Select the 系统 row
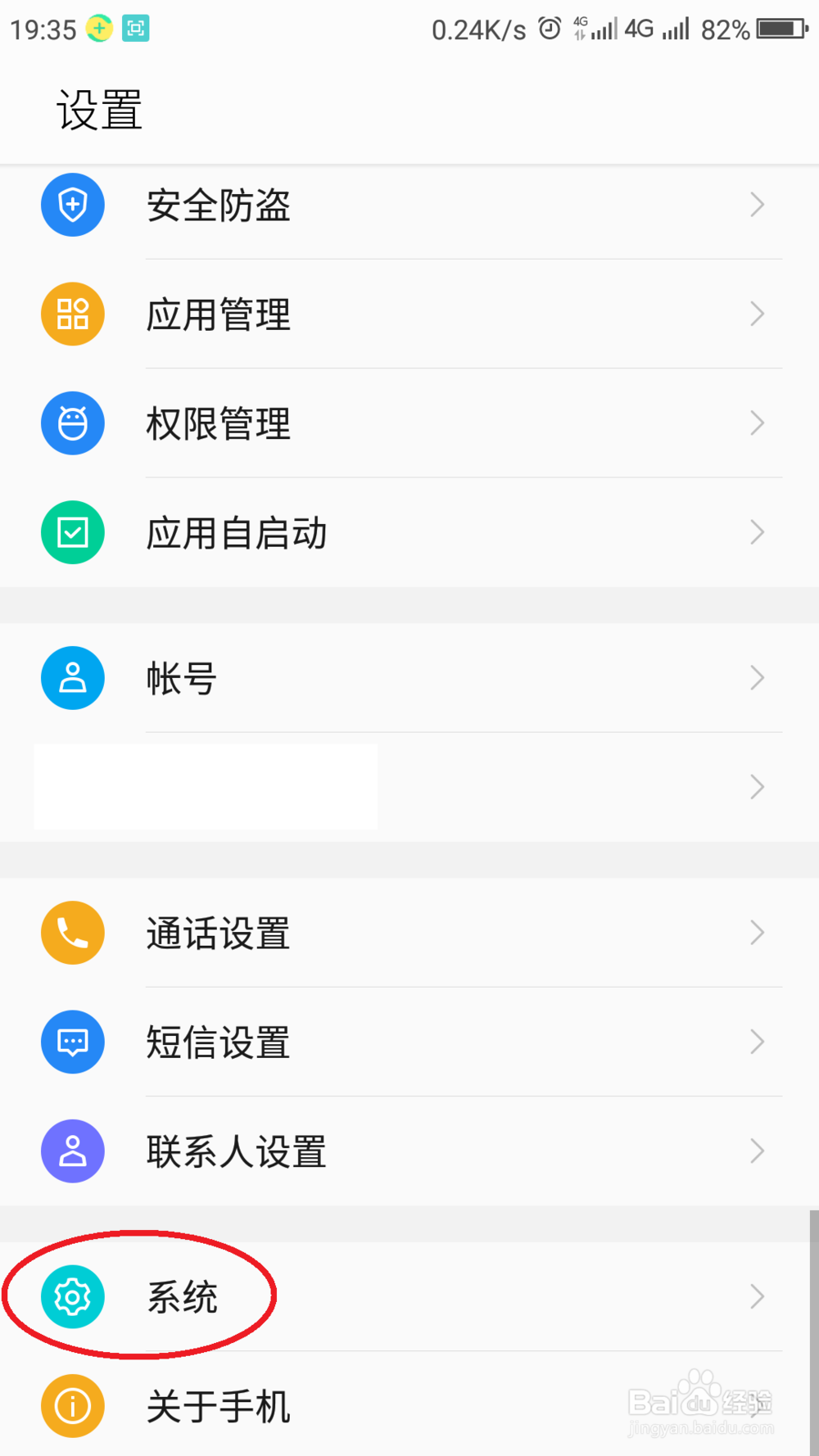The image size is (819, 1456). point(409,1297)
